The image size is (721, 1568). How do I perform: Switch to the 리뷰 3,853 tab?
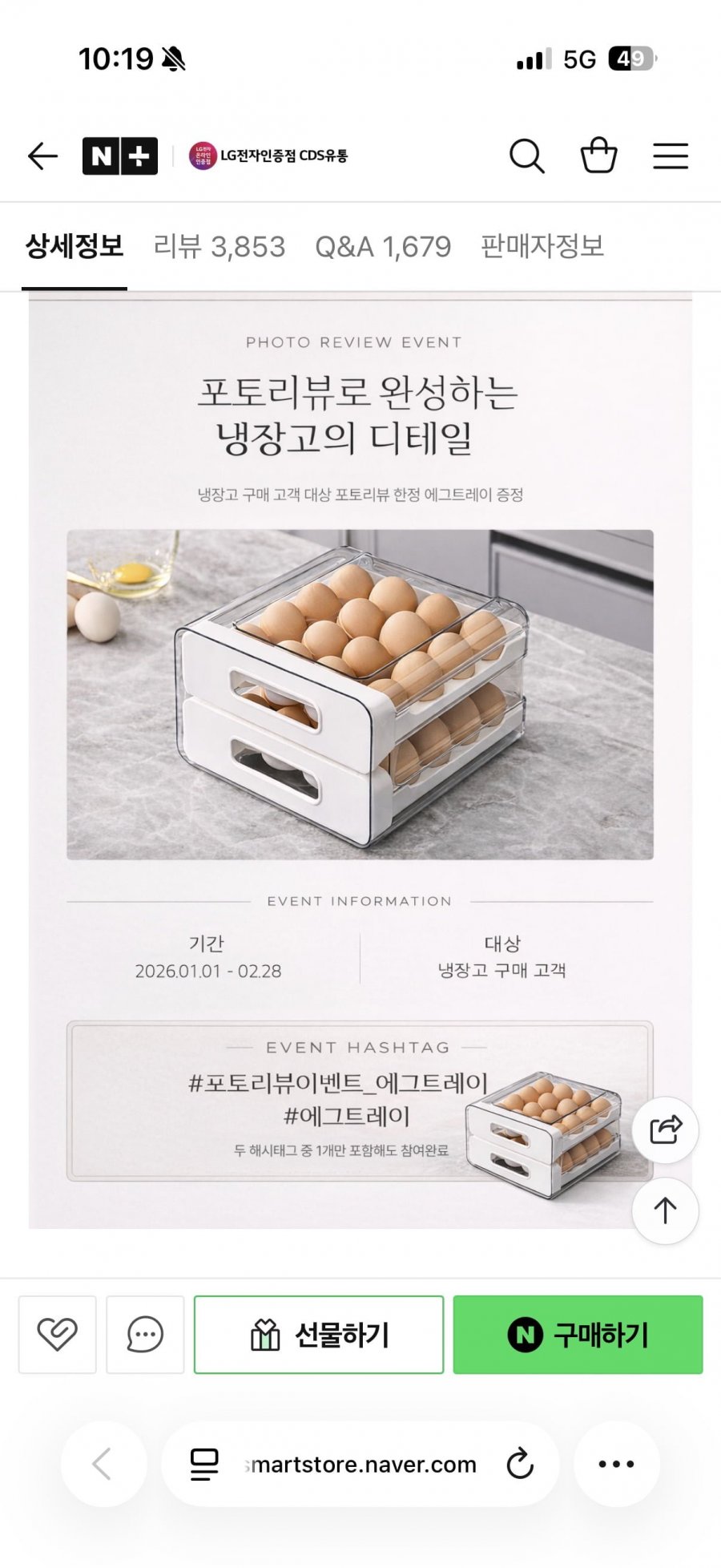tap(219, 246)
